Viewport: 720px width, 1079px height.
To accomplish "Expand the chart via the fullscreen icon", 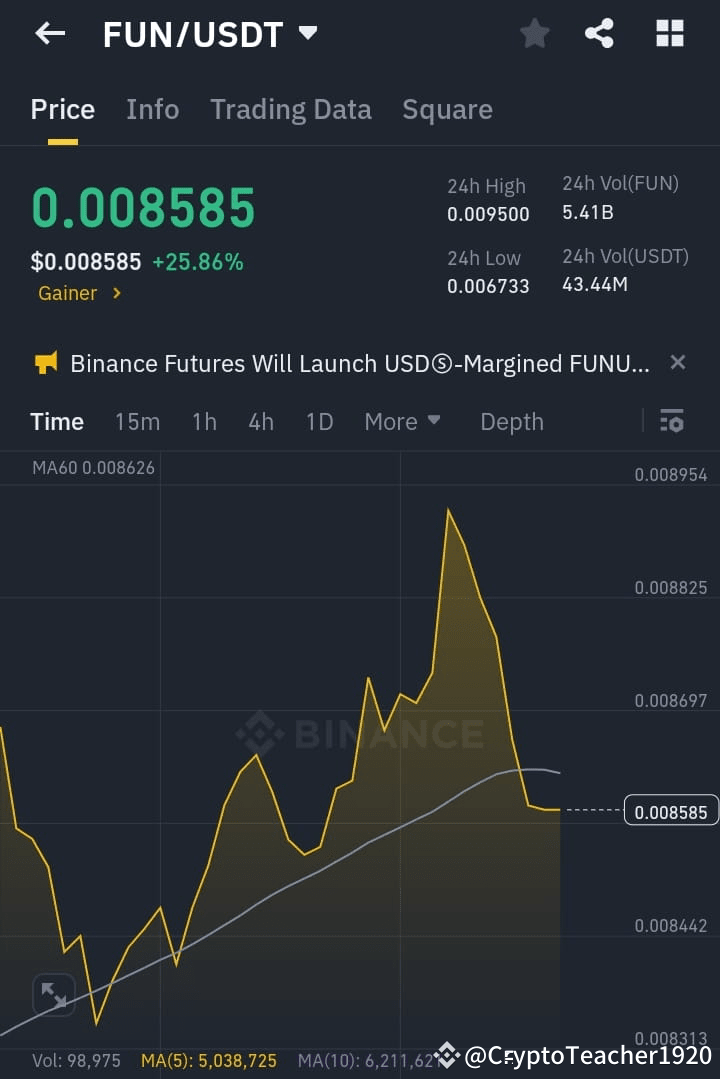I will click(53, 994).
